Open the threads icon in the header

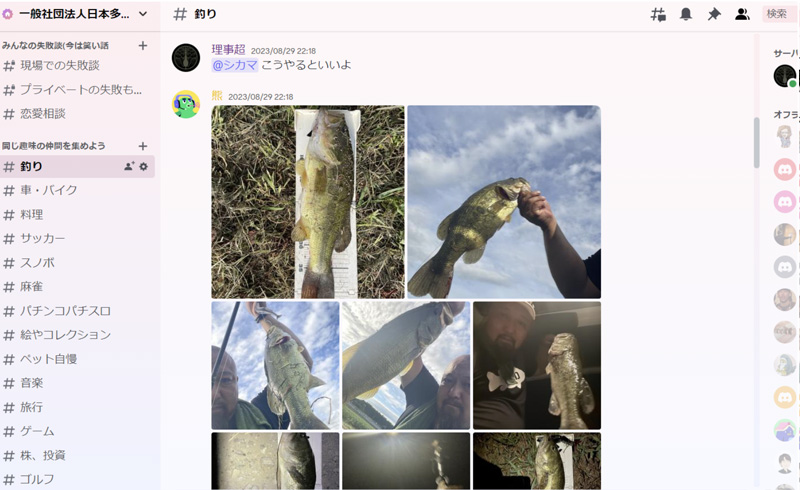click(658, 14)
